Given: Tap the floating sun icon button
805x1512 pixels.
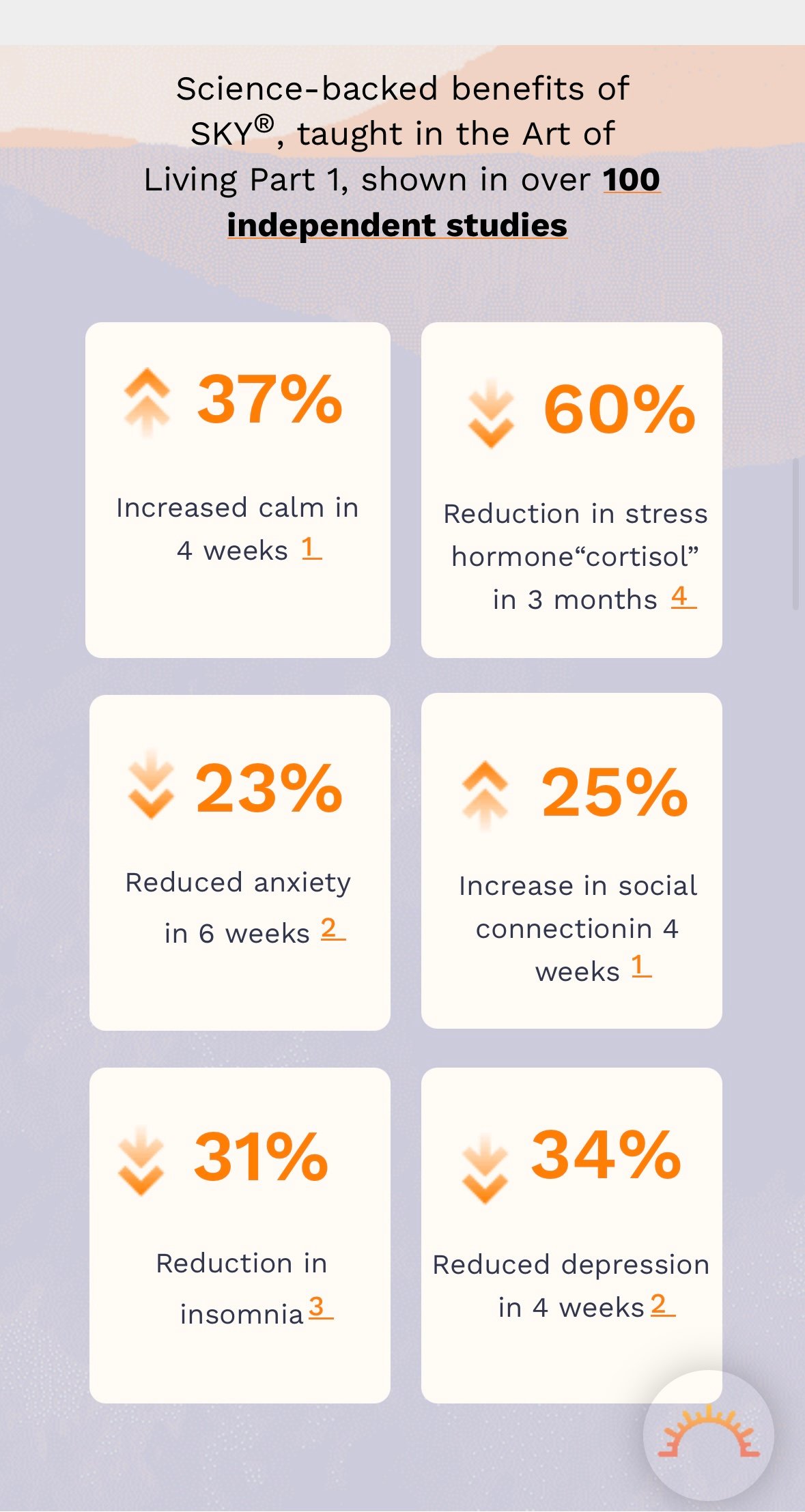Looking at the screenshot, I should point(708,1435).
